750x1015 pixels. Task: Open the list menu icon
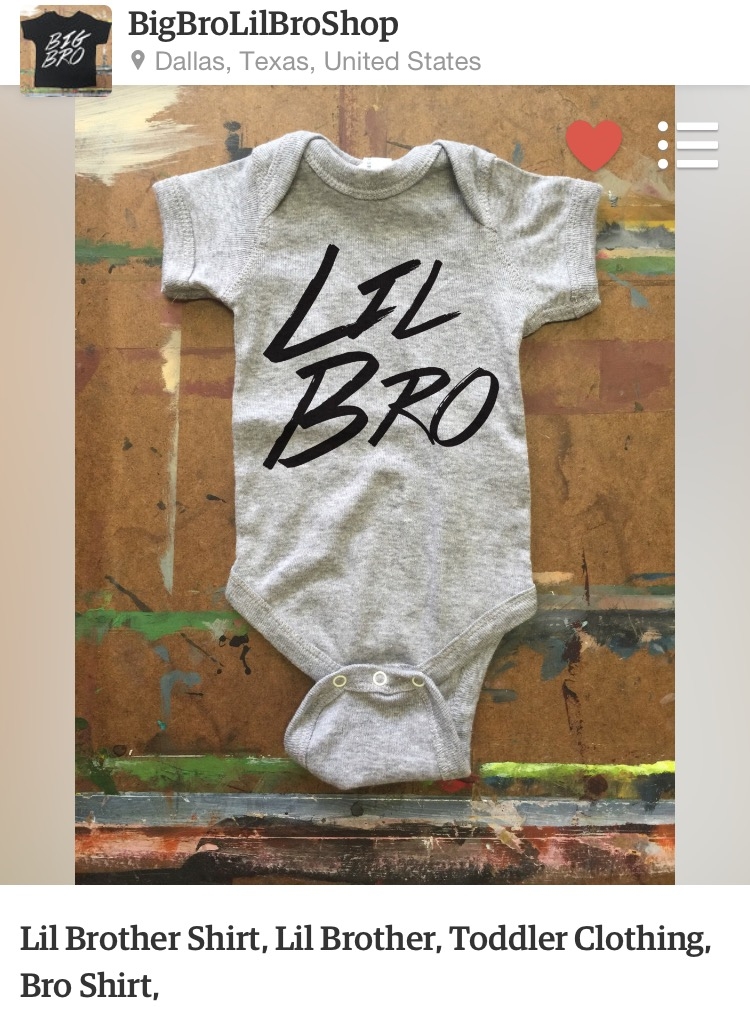tap(688, 145)
